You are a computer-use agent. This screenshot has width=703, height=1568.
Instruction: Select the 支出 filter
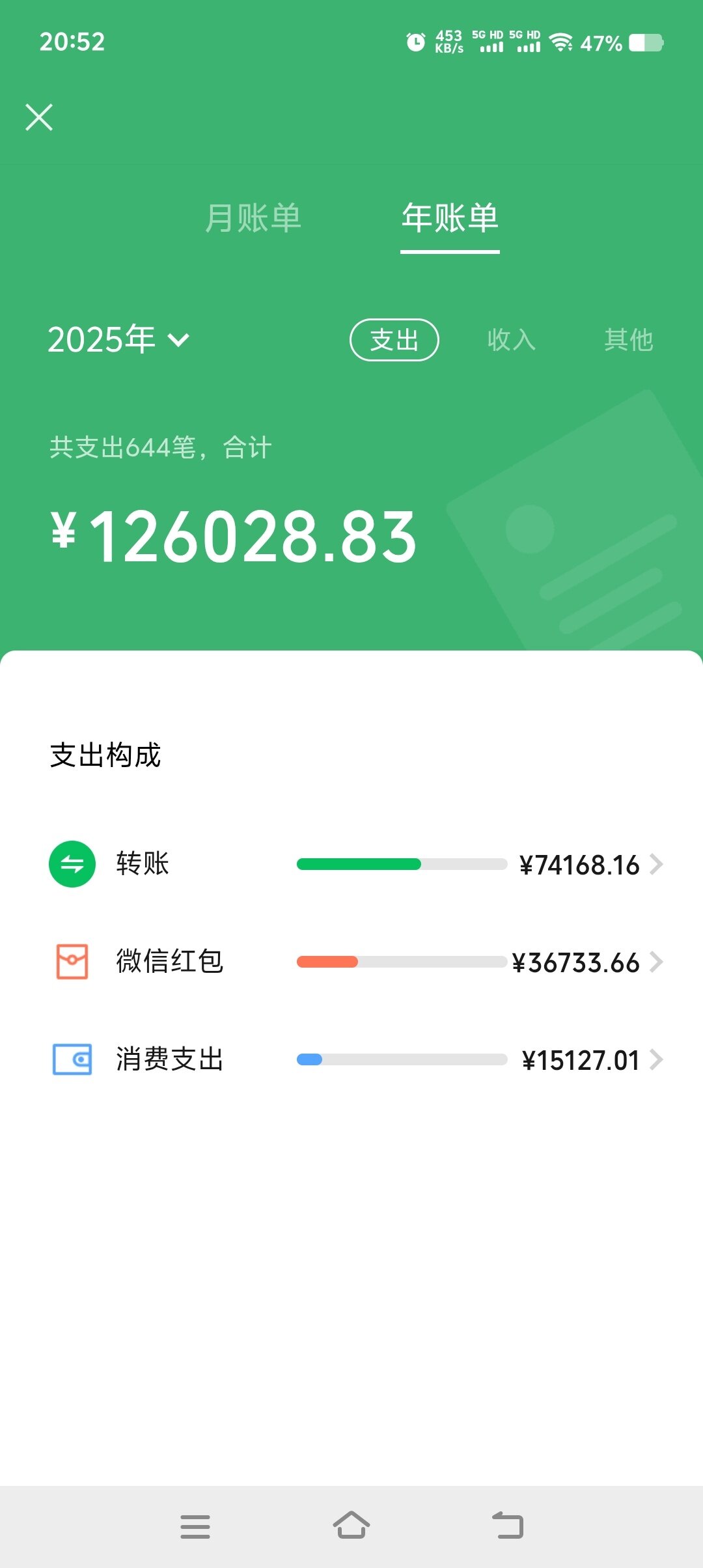coord(394,339)
